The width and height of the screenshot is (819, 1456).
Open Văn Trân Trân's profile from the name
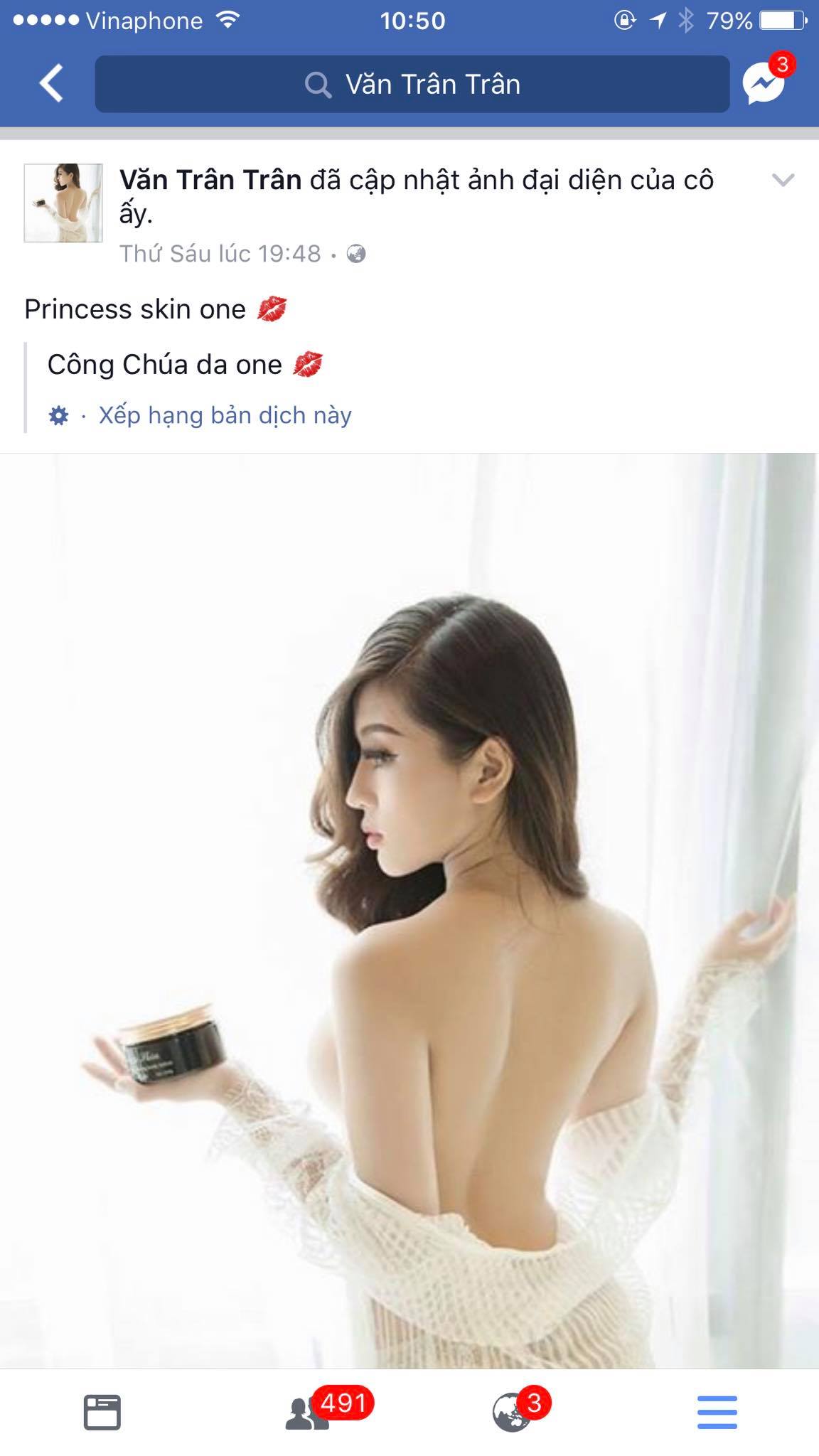210,181
